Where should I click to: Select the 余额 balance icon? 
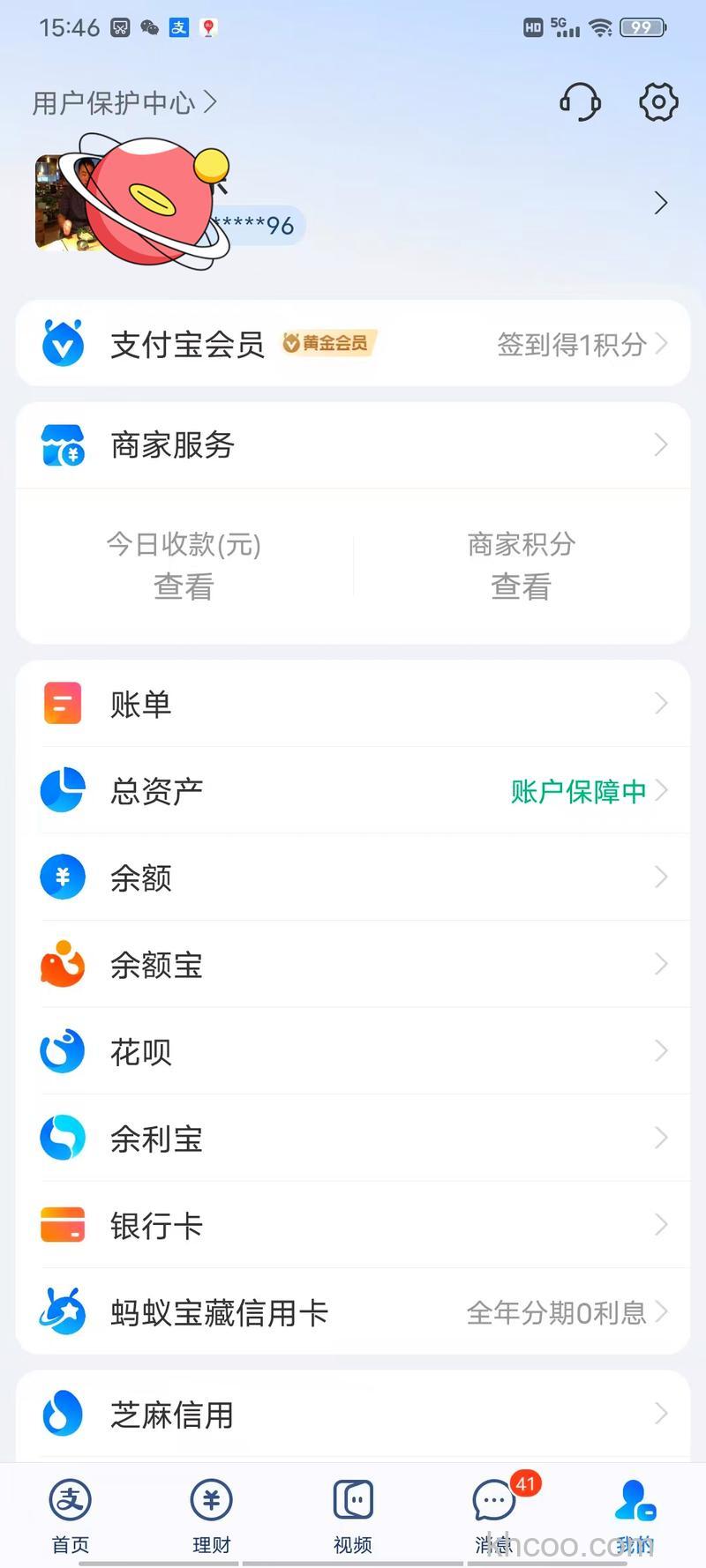pyautogui.click(x=62, y=877)
